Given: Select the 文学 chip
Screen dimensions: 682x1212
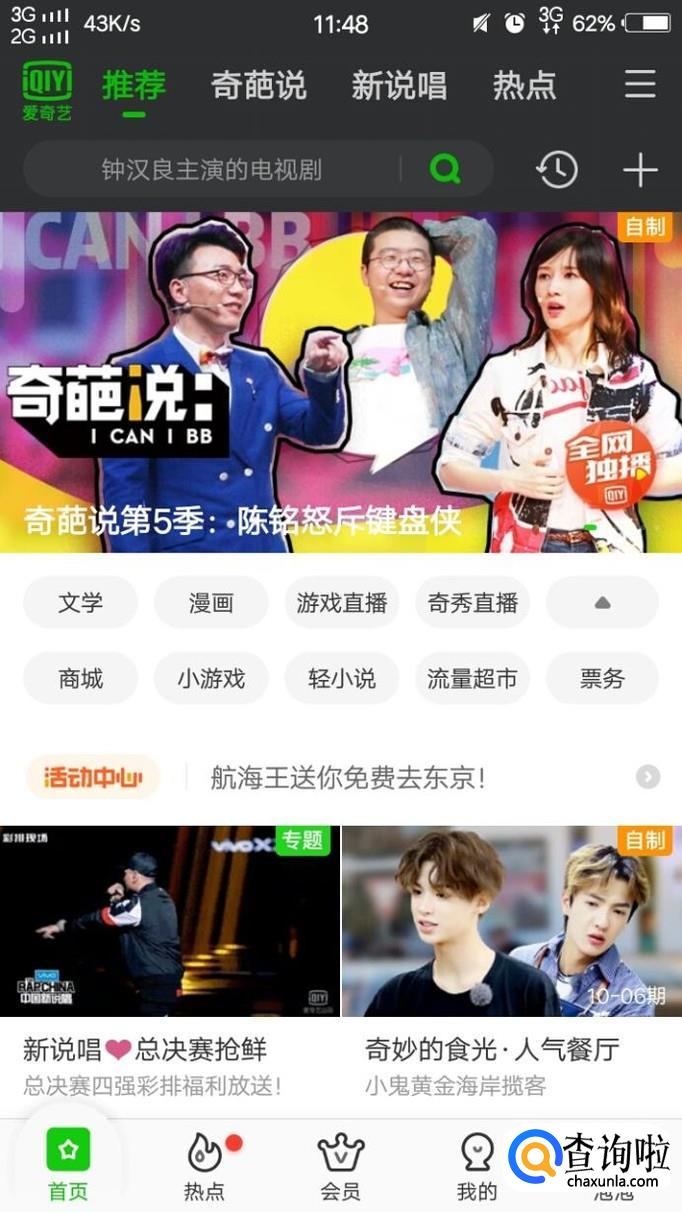Looking at the screenshot, I should click(81, 602).
